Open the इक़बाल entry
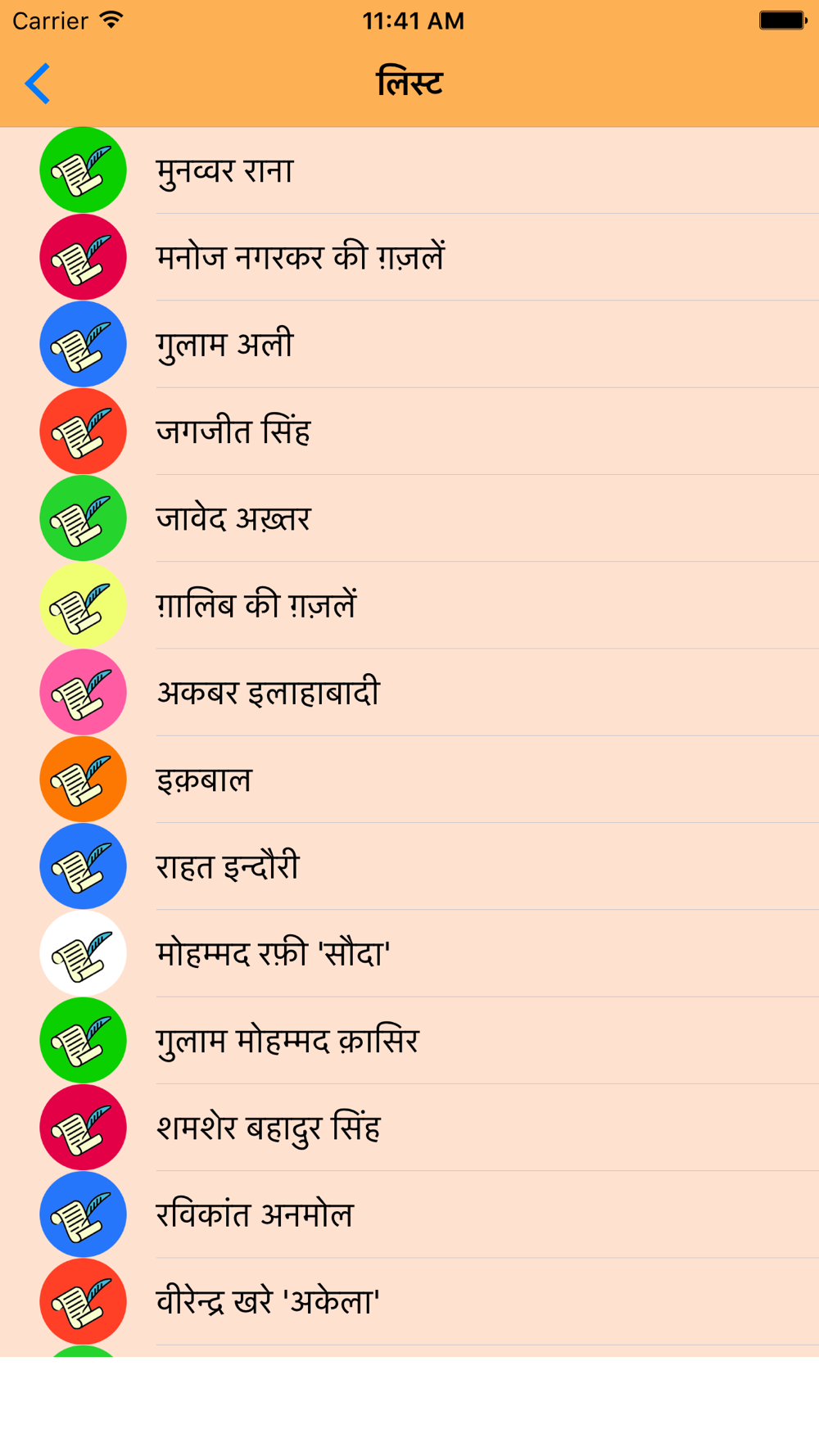The width and height of the screenshot is (819, 1456). coord(409,780)
